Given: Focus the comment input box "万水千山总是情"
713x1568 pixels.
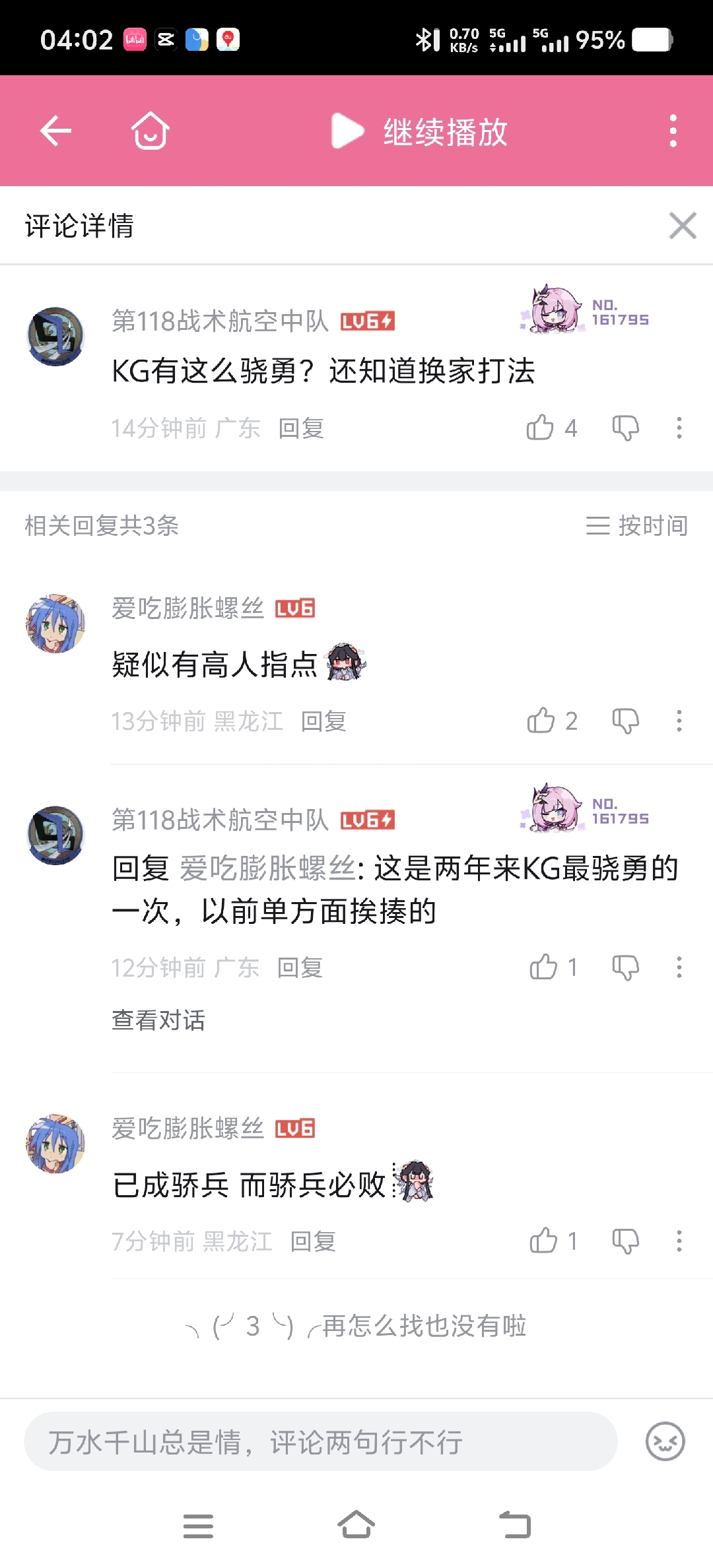Looking at the screenshot, I should click(x=321, y=1441).
